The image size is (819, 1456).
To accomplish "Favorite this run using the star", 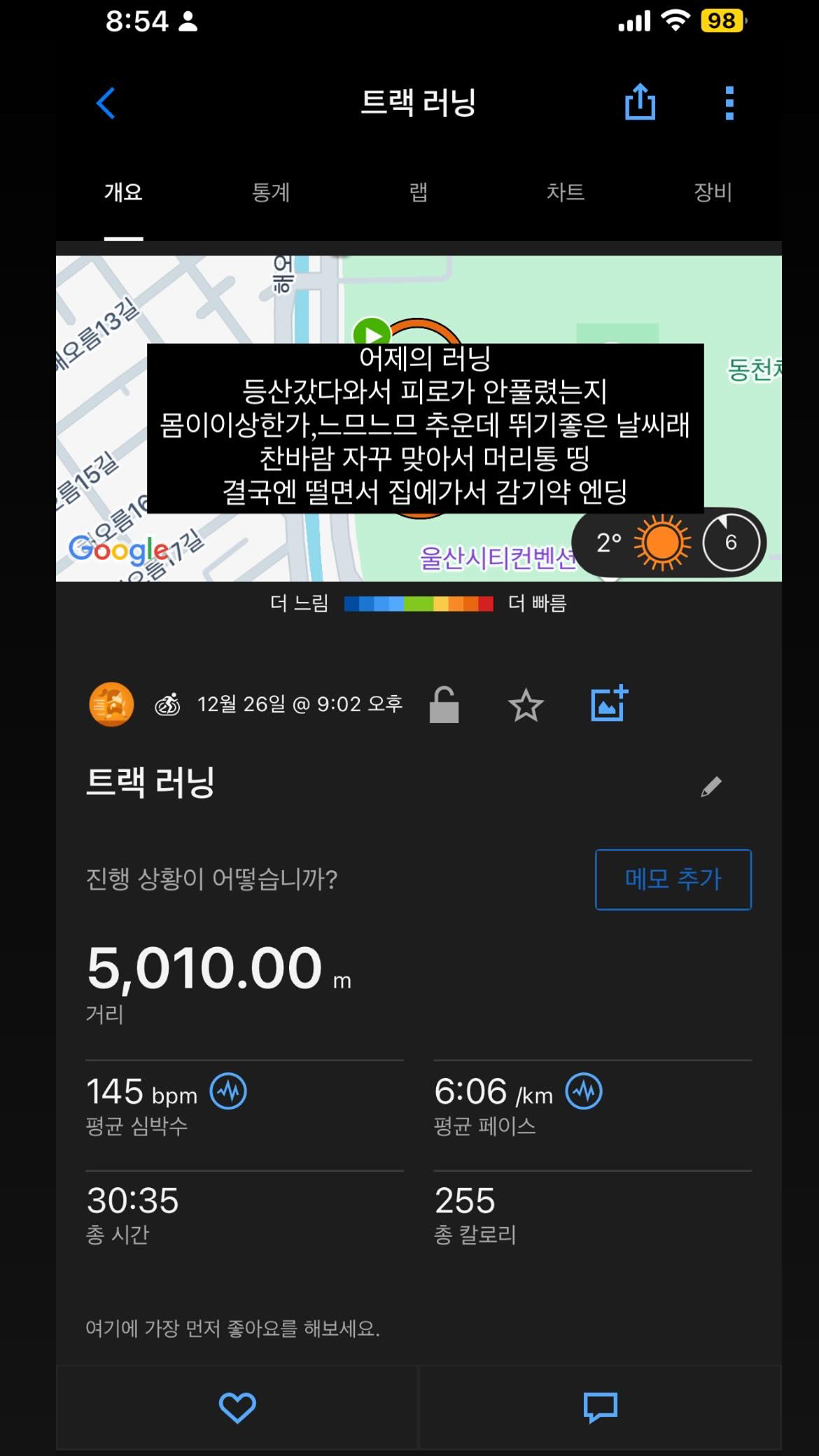I will pyautogui.click(x=526, y=704).
